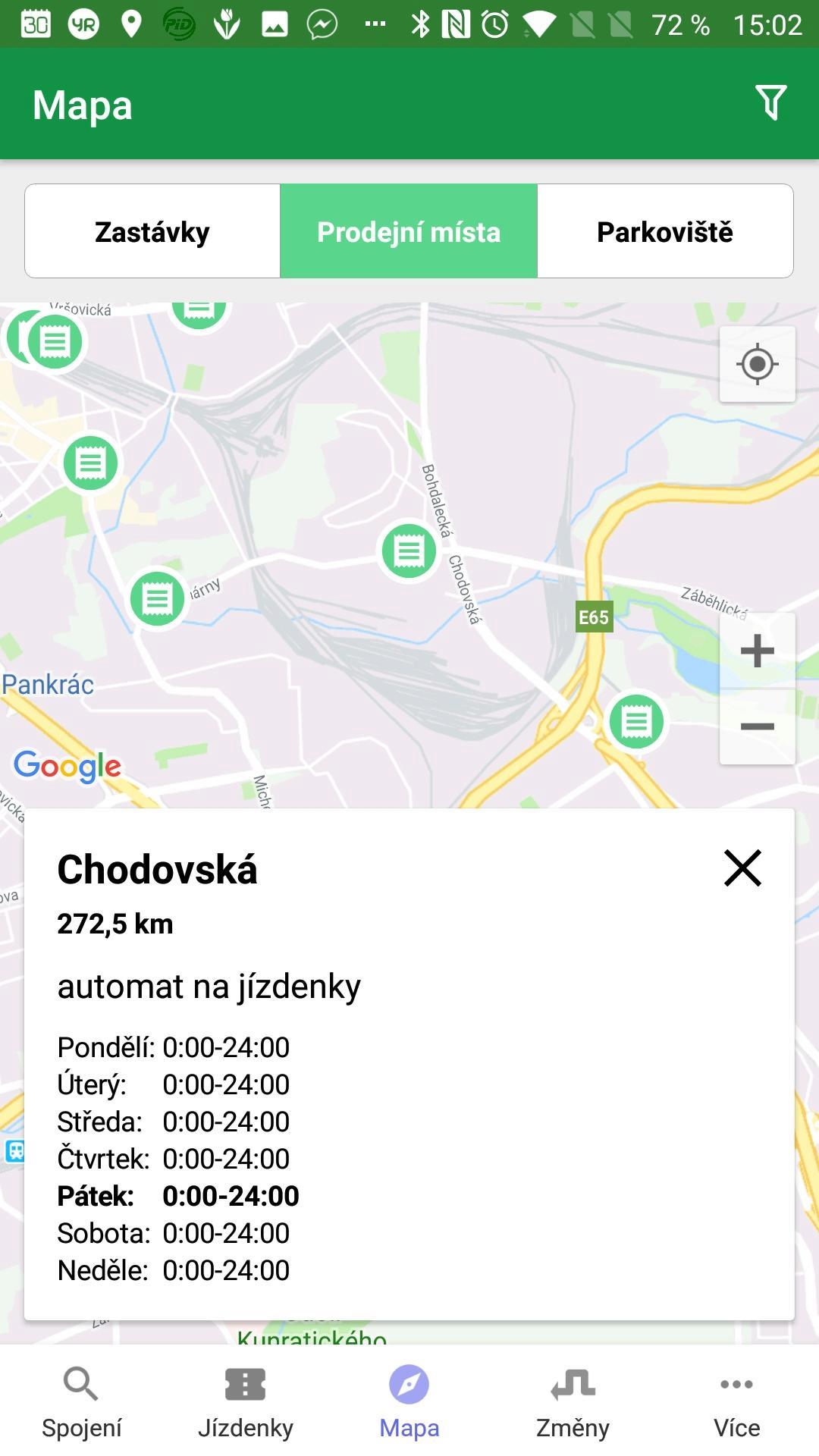Screen dimensions: 819x1456
Task: Select the Mapa bottom tab
Action: tap(409, 1403)
